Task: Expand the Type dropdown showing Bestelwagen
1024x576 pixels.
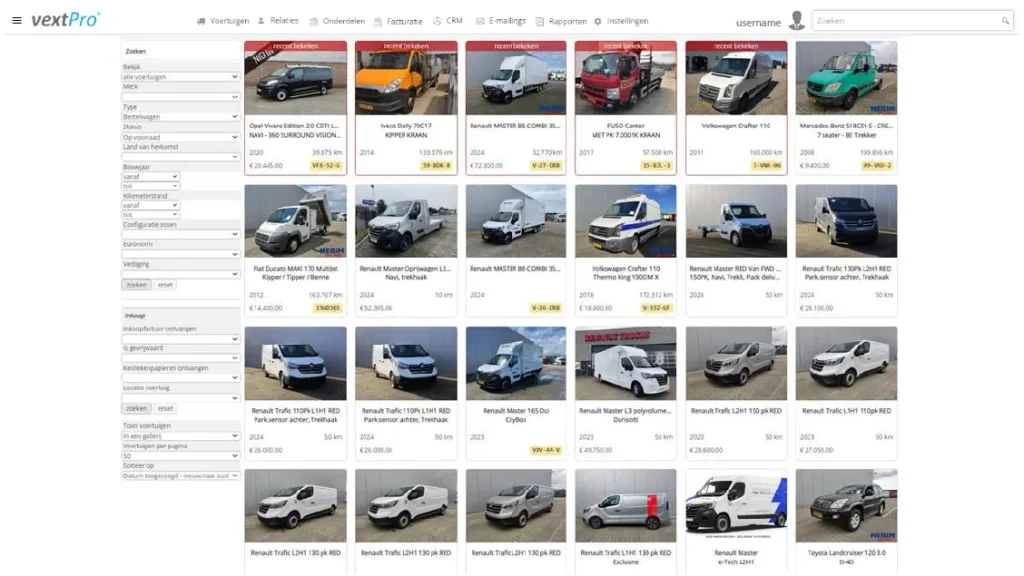Action: pos(181,117)
